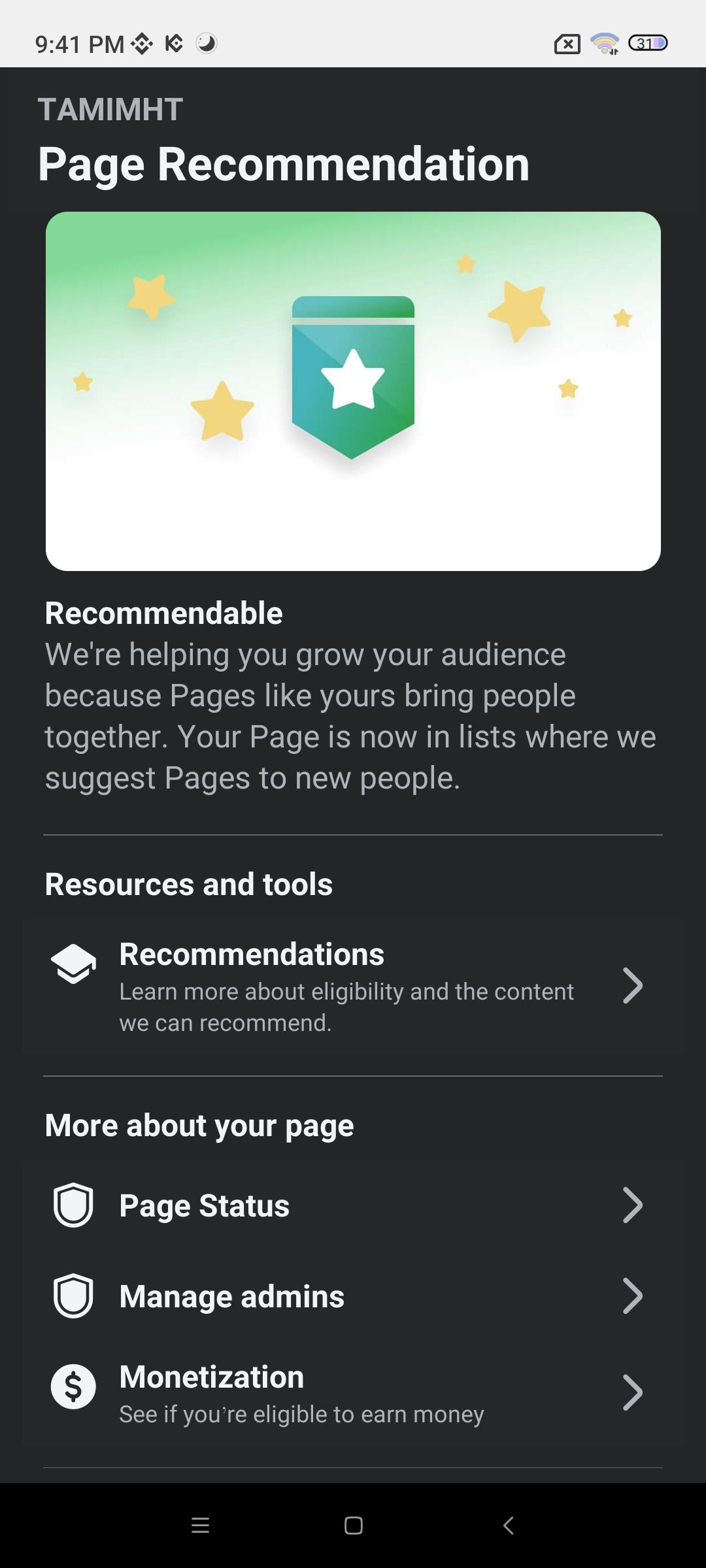Check Monetization eligibility
This screenshot has height=1568, width=706.
coord(353,1393)
